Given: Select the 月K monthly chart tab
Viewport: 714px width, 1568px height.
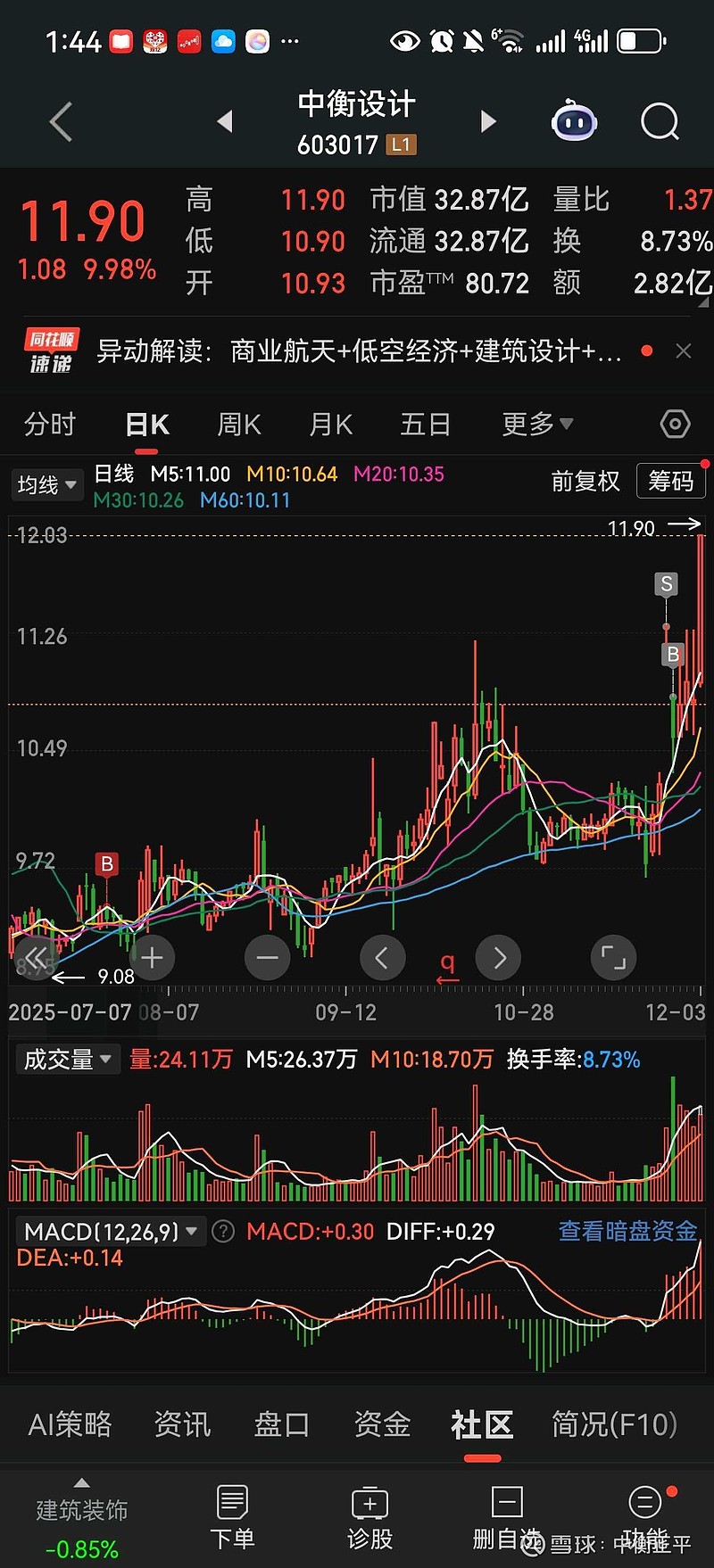Looking at the screenshot, I should (x=330, y=425).
